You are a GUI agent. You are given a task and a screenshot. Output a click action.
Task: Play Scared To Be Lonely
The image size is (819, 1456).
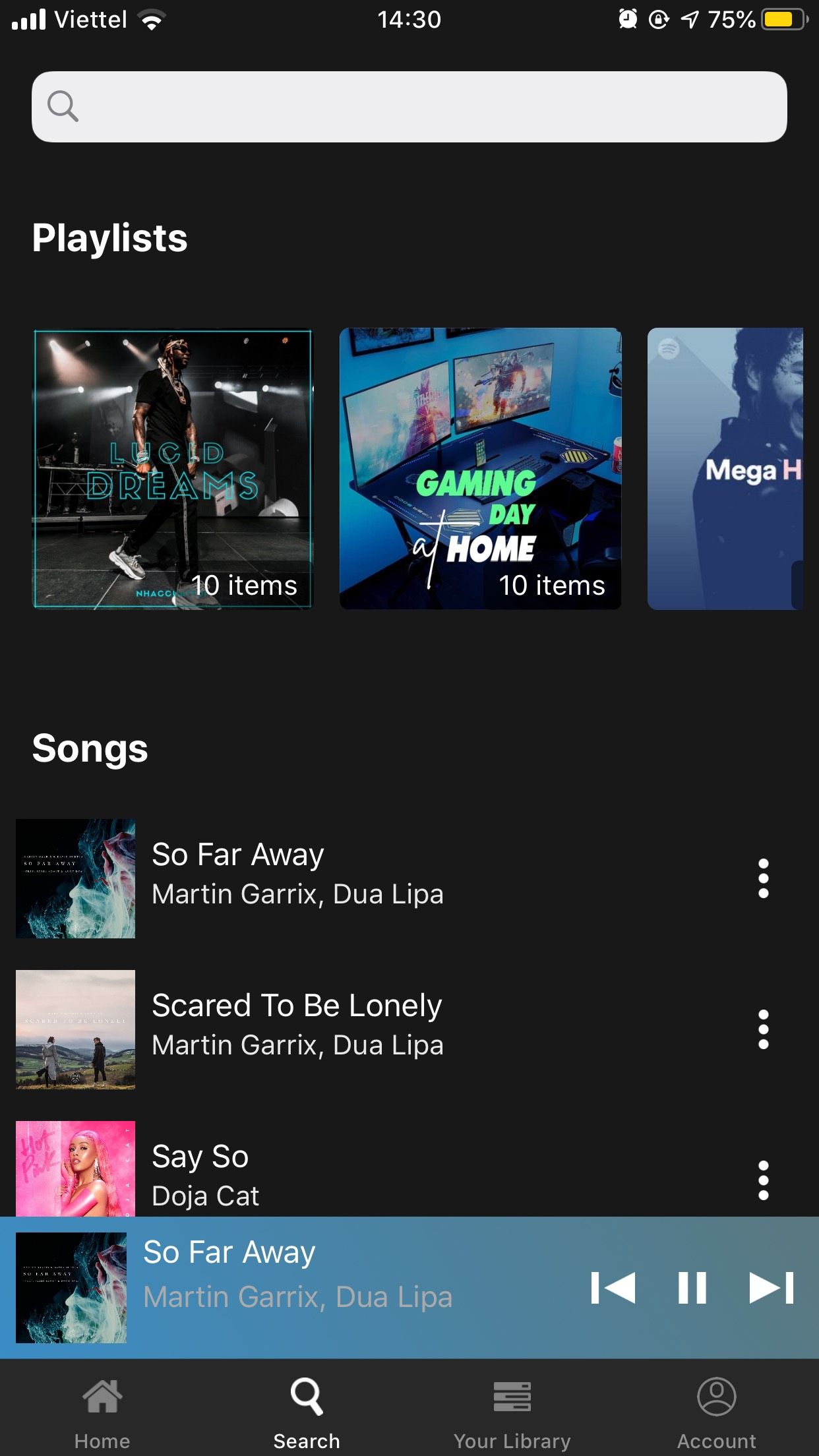pyautogui.click(x=297, y=1028)
